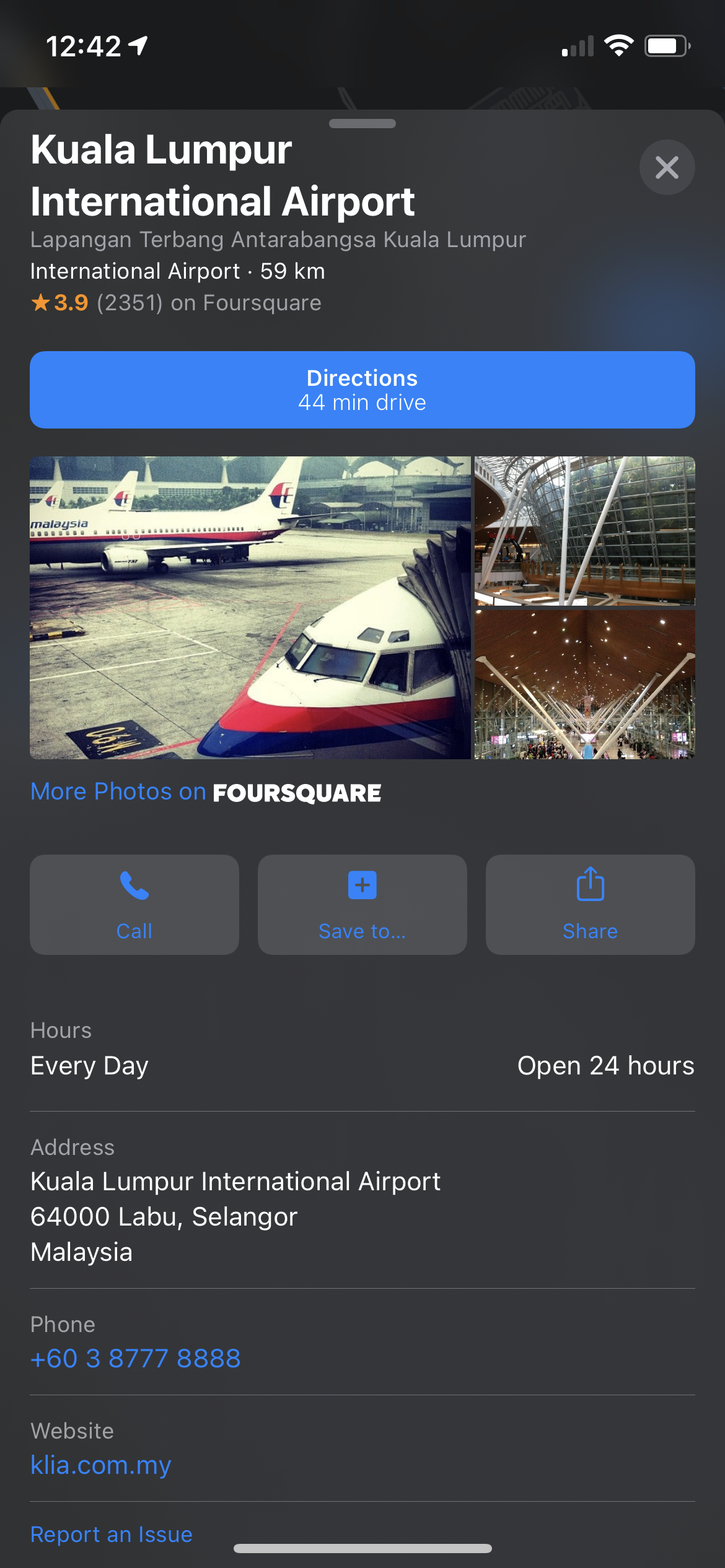Visit the klia.com.my website
This screenshot has width=725, height=1568.
pyautogui.click(x=101, y=1465)
